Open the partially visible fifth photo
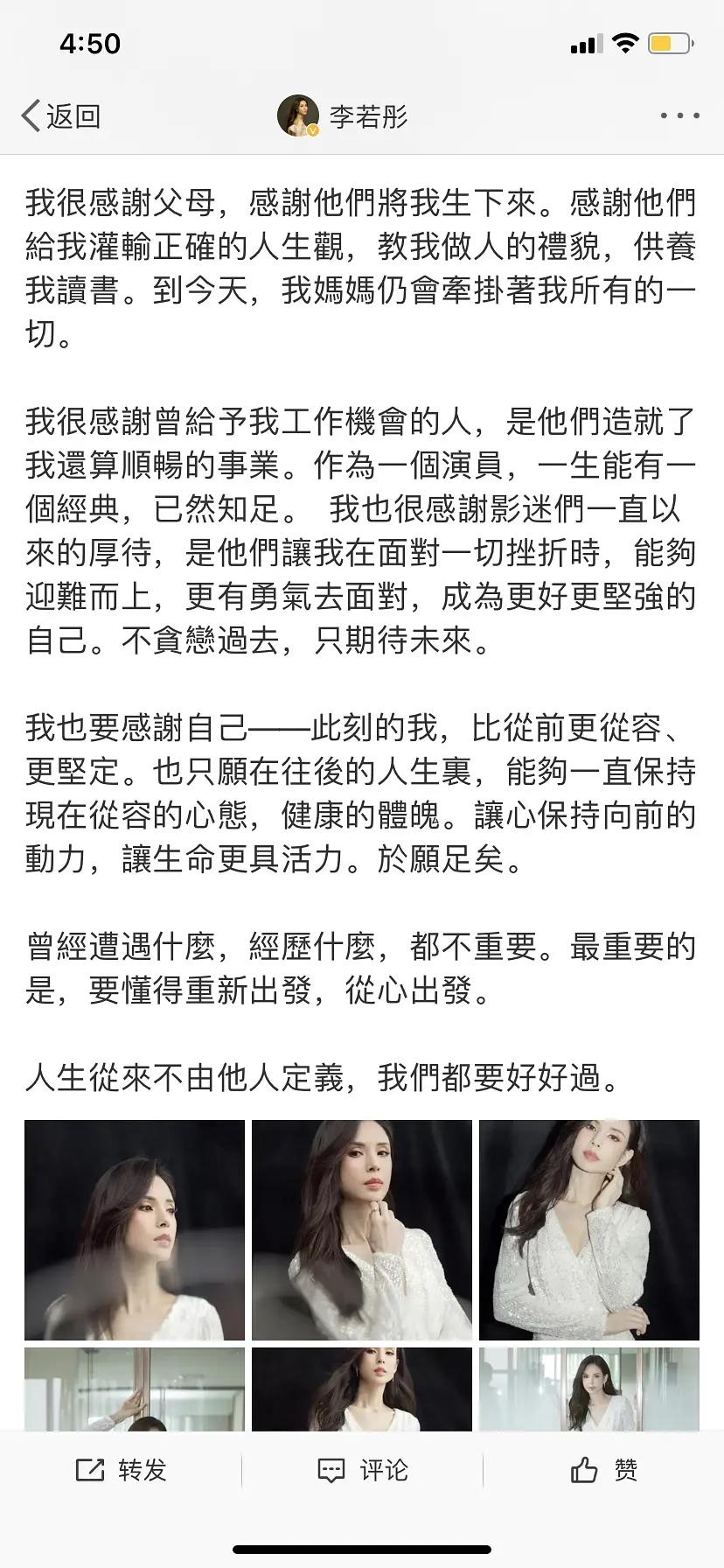The height and width of the screenshot is (1568, 724). [362, 1389]
